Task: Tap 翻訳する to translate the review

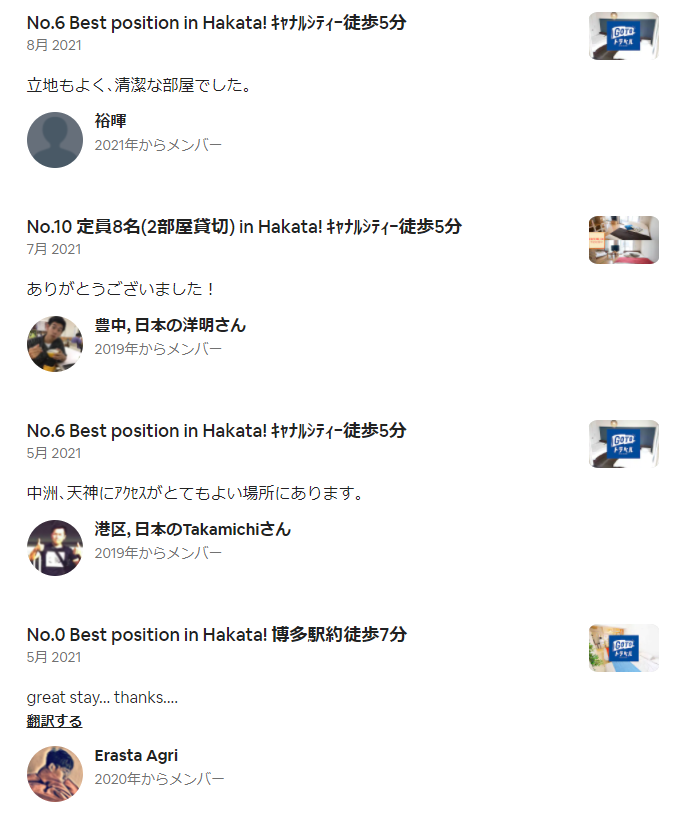Action: [54, 721]
